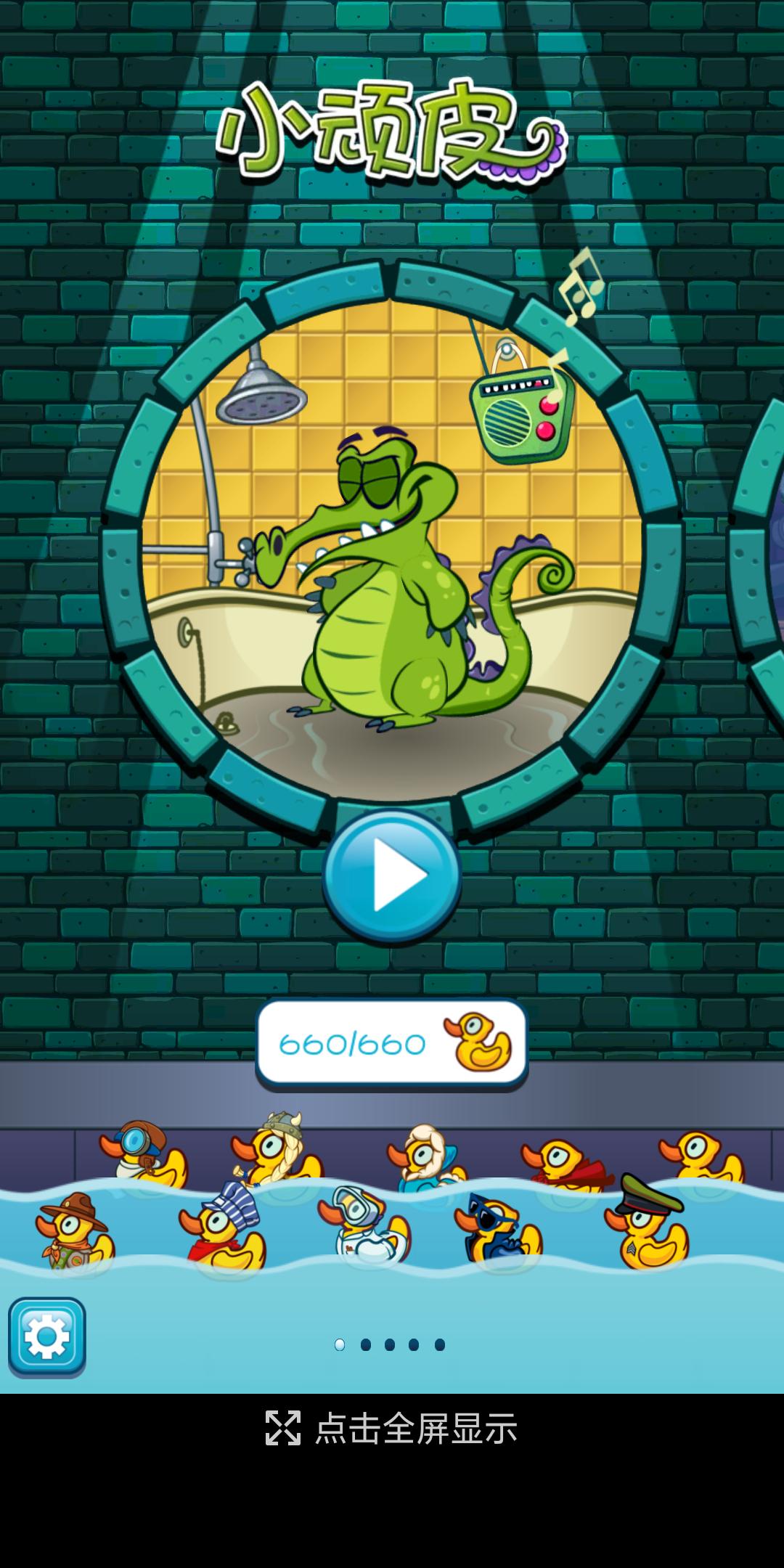Tap the 660/660 duck counter button

[x=391, y=1043]
